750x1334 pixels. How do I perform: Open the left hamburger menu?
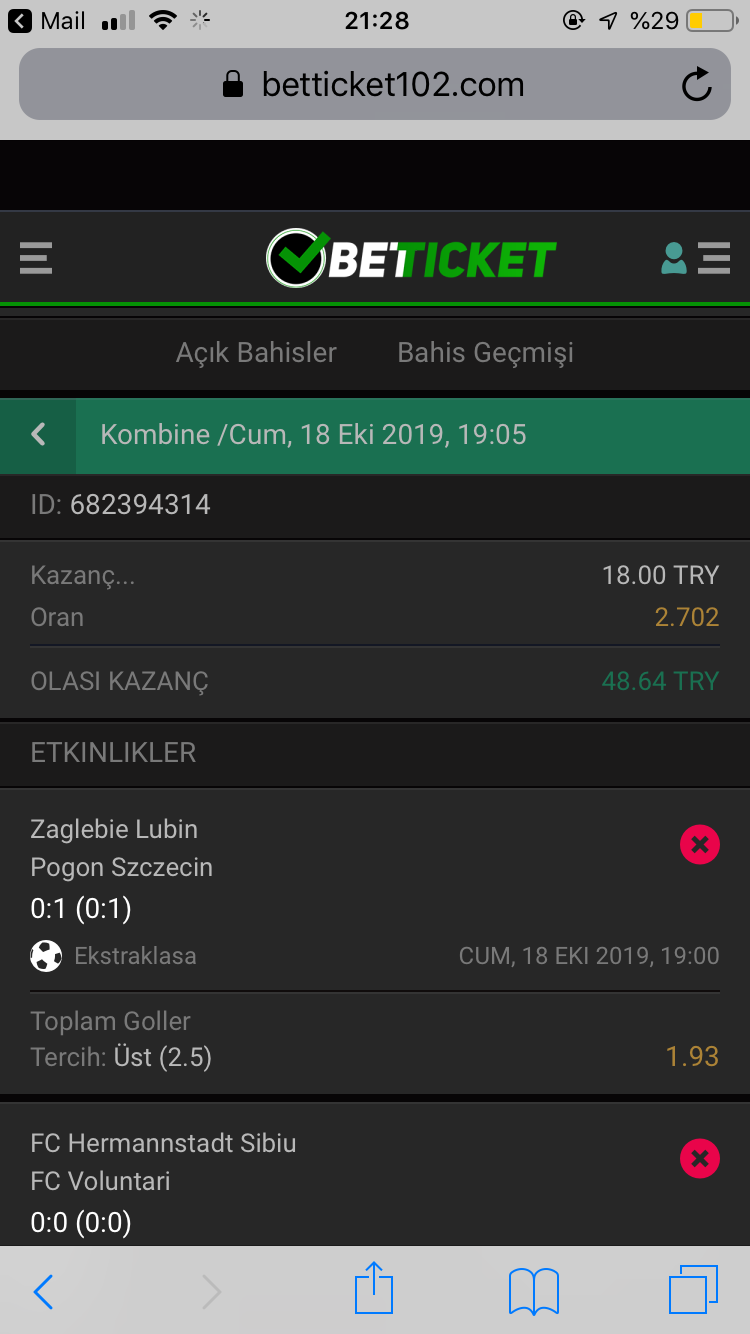click(36, 258)
